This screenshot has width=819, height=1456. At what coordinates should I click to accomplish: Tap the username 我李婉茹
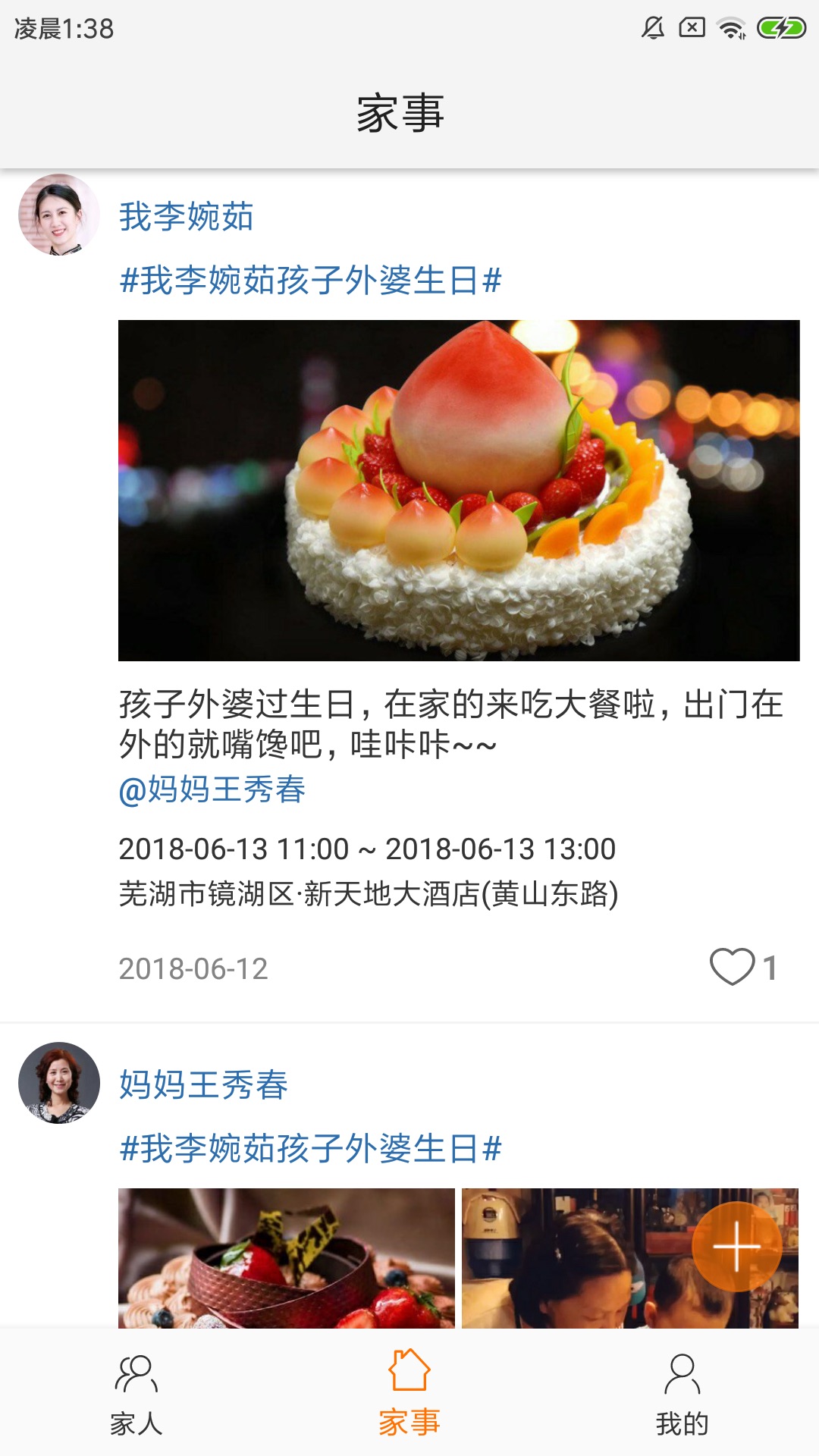[x=187, y=217]
